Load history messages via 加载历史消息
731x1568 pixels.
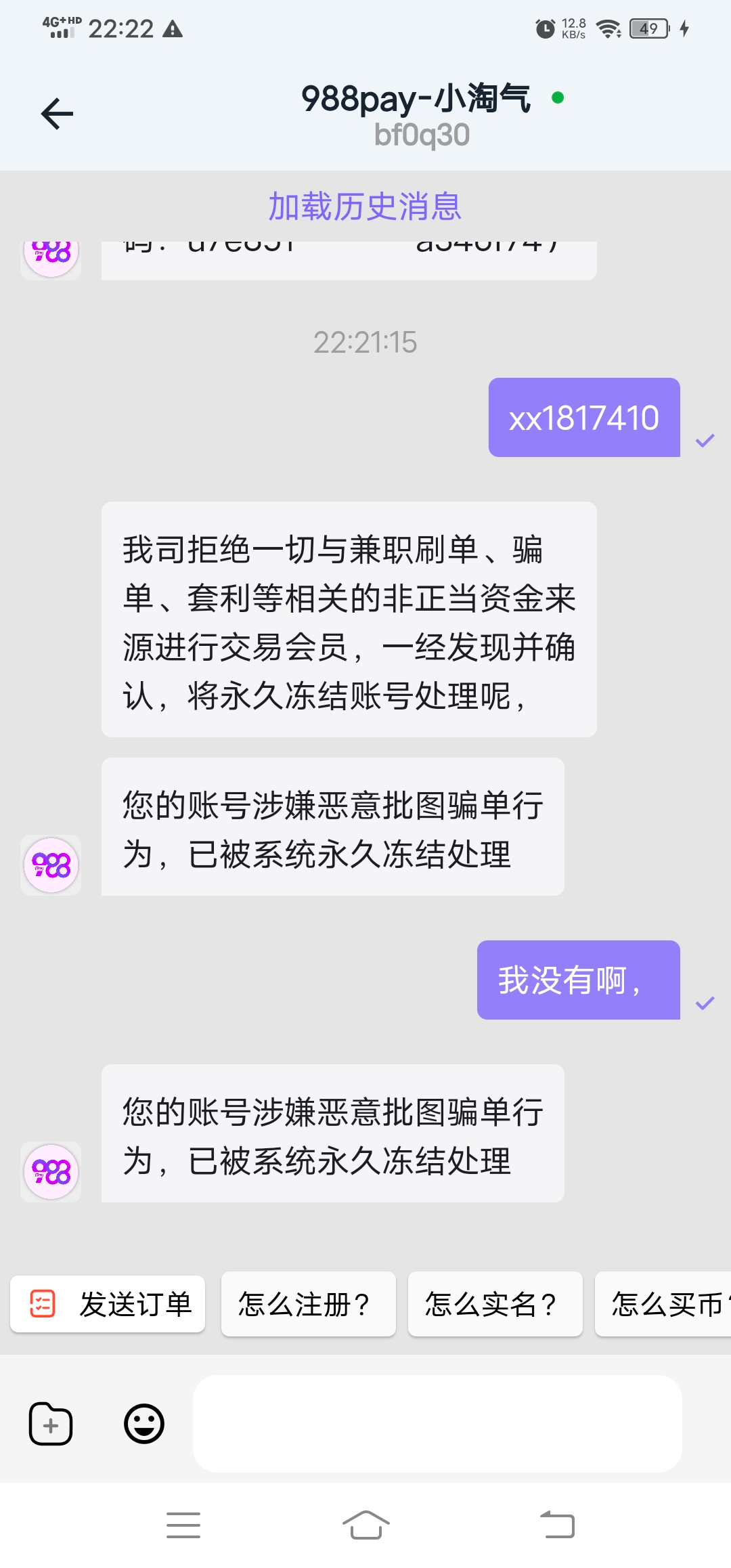(365, 206)
